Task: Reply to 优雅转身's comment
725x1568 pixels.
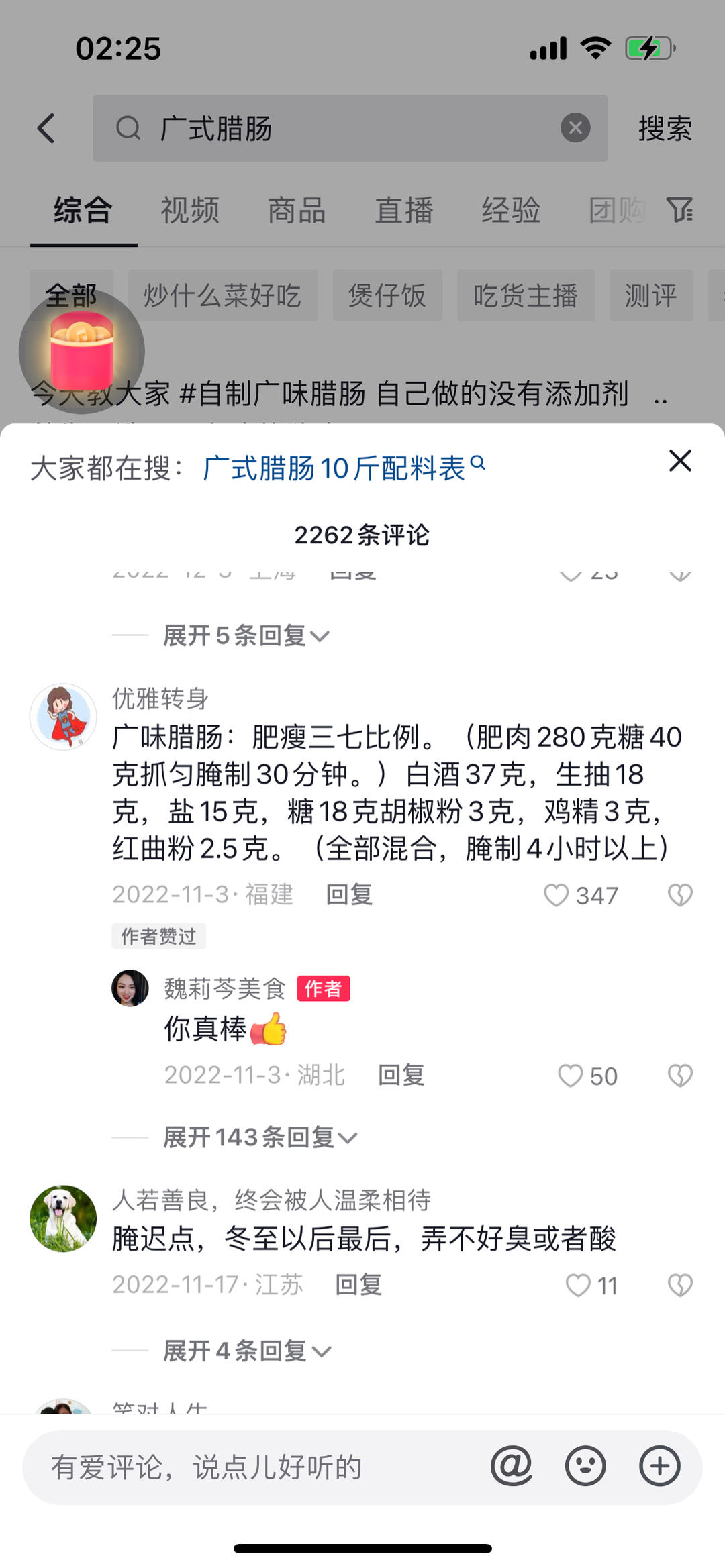Action: pyautogui.click(x=349, y=895)
